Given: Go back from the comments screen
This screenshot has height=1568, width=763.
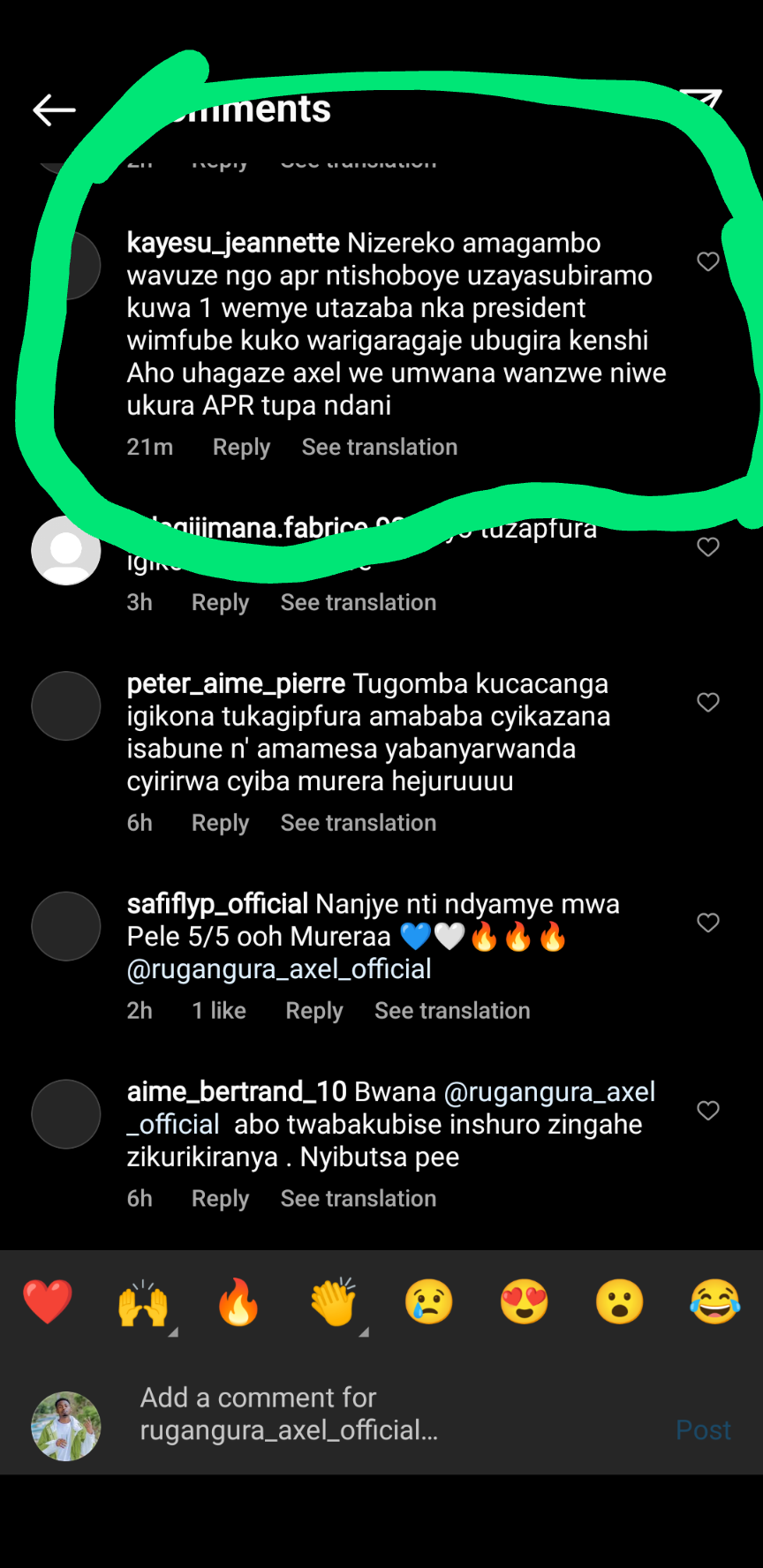Looking at the screenshot, I should coord(54,109).
